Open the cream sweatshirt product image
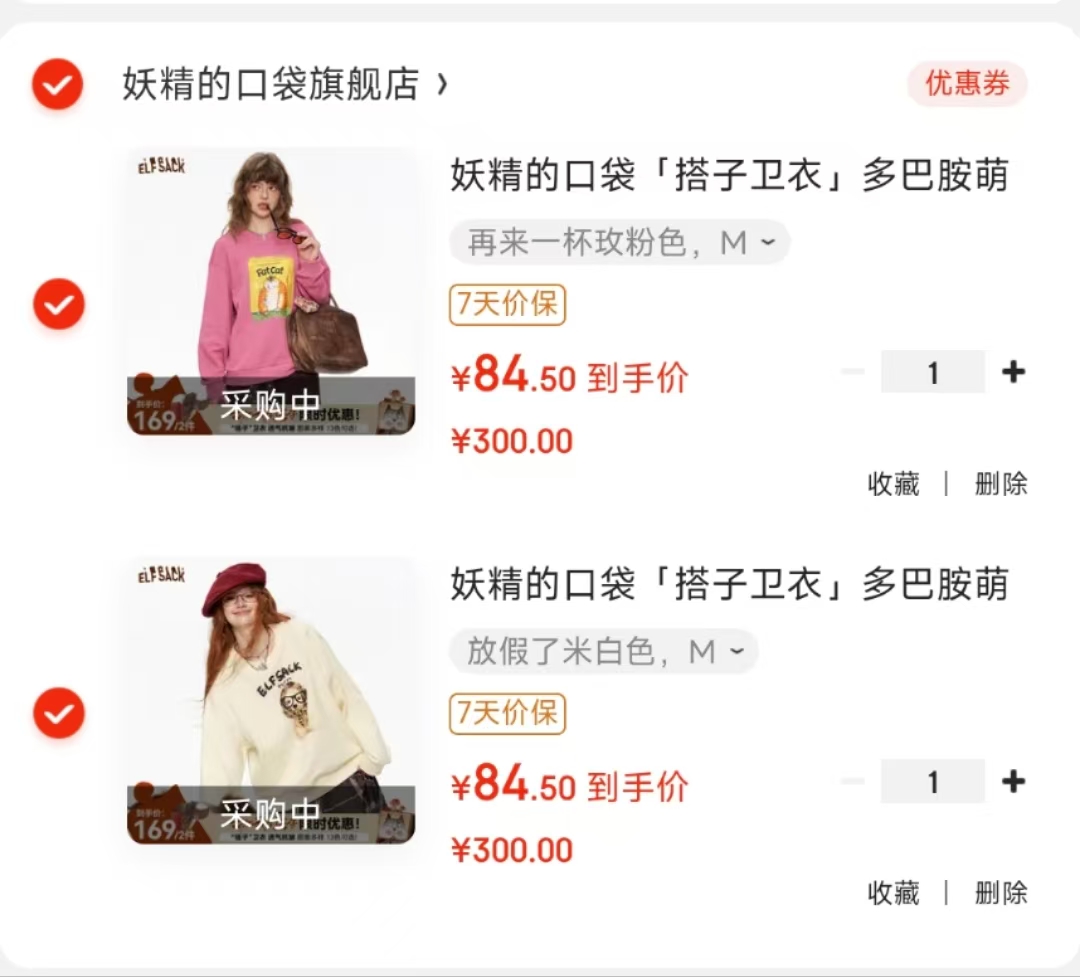 point(270,701)
